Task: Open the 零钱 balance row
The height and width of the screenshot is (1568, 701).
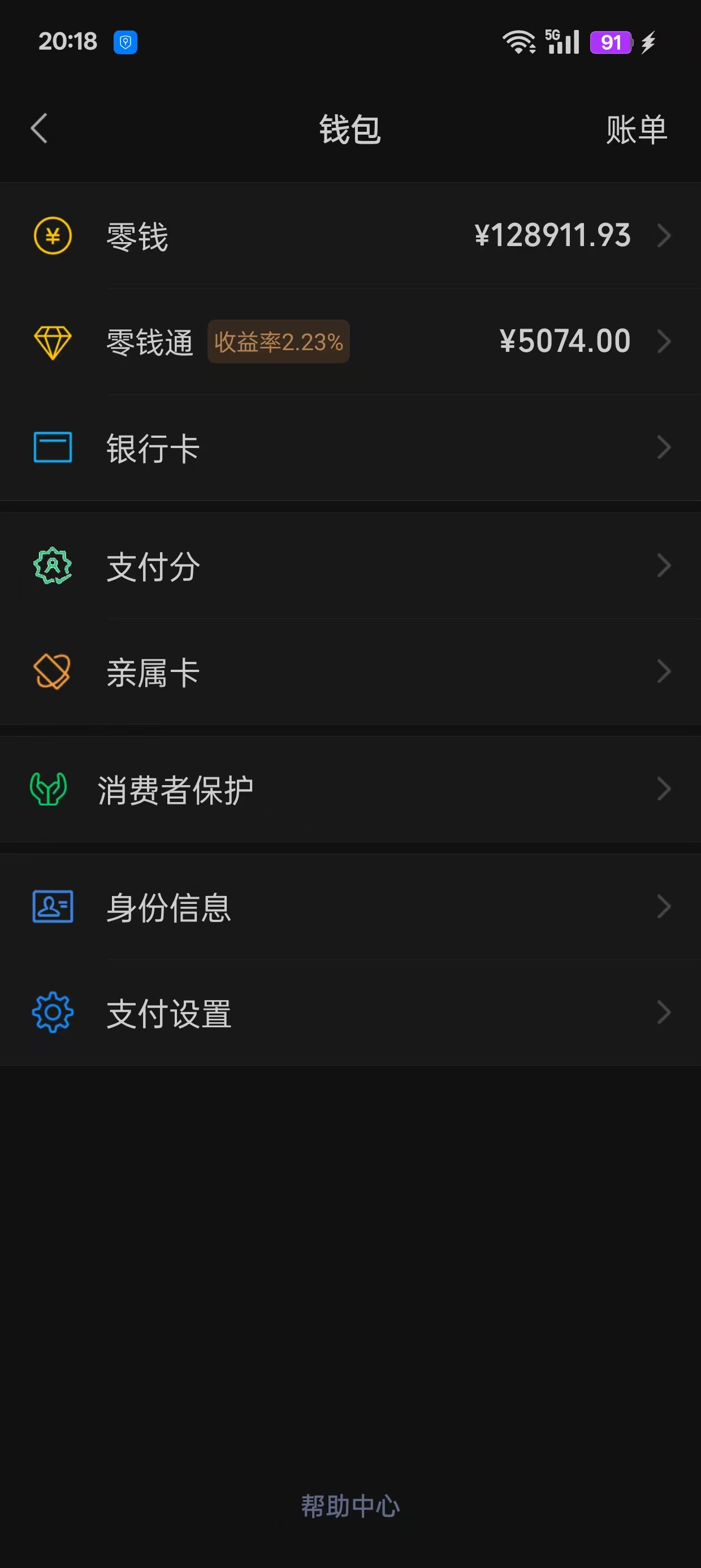Action: 350,235
